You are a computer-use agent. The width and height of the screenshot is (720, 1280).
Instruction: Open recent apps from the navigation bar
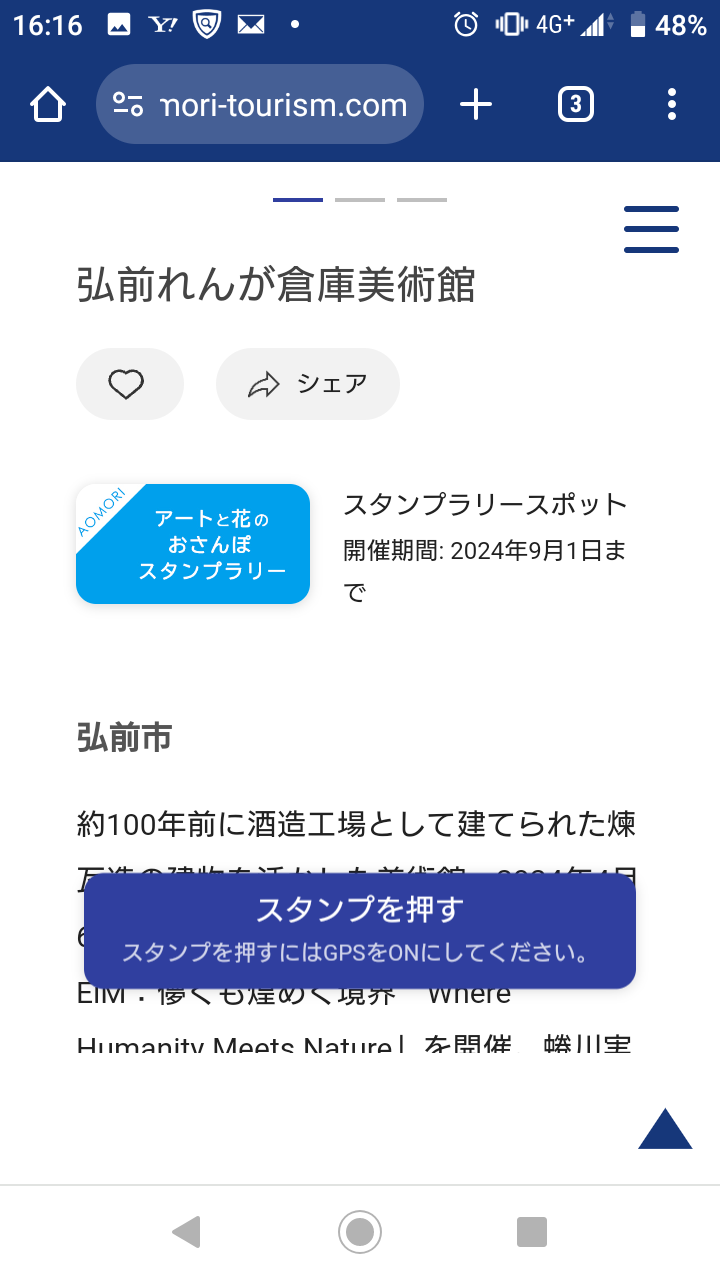click(x=532, y=1232)
